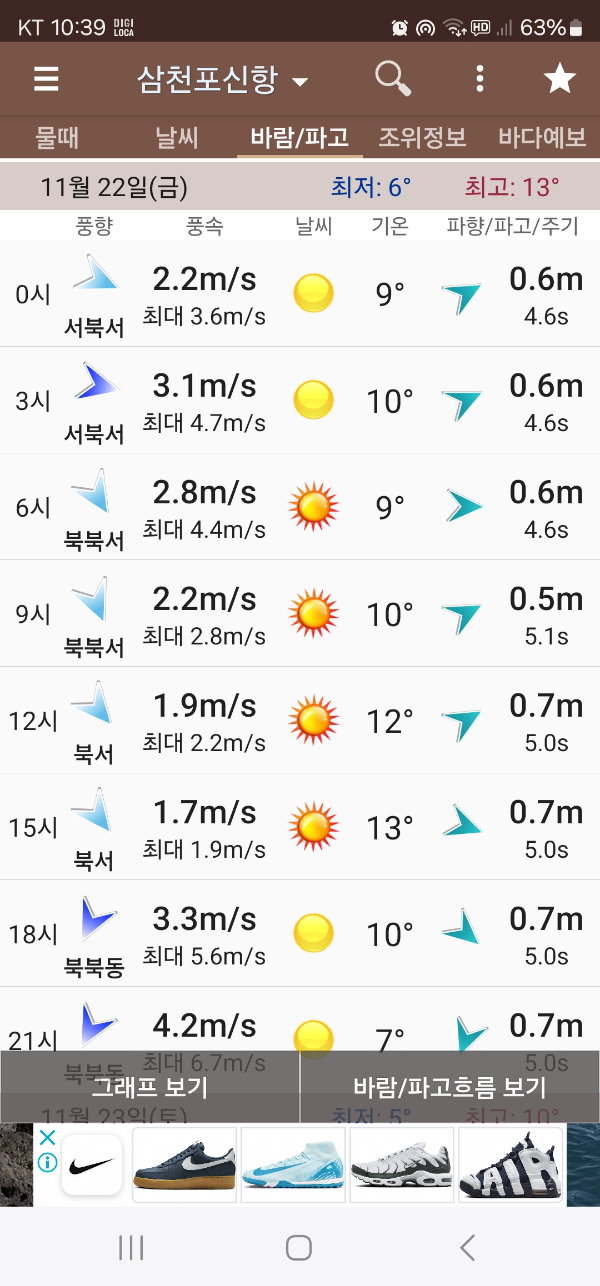Switch to the 조위정보 tab
Screen dimensions: 600x1286
pyautogui.click(x=422, y=137)
